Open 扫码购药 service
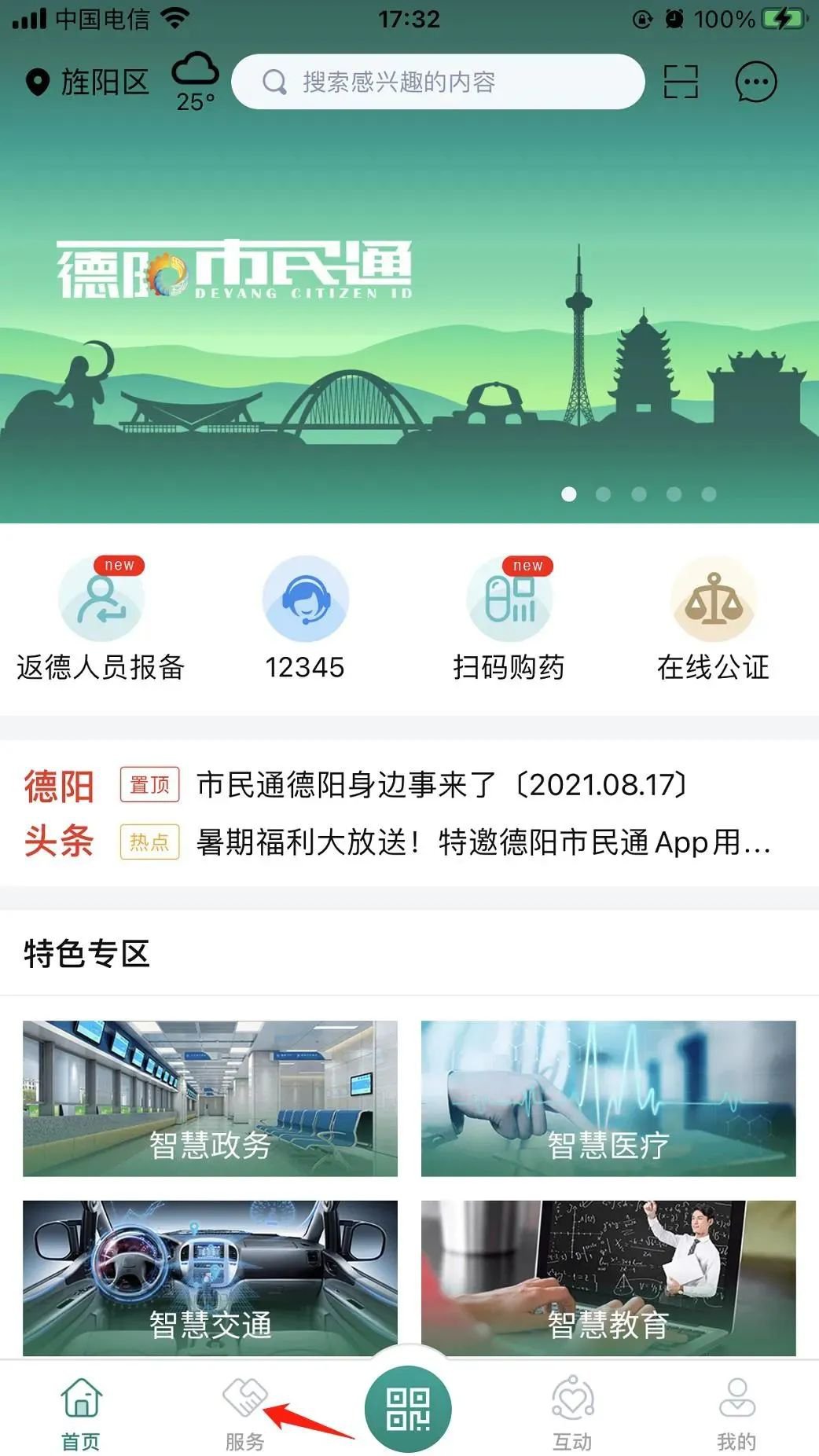The width and height of the screenshot is (819, 1456). [x=509, y=618]
